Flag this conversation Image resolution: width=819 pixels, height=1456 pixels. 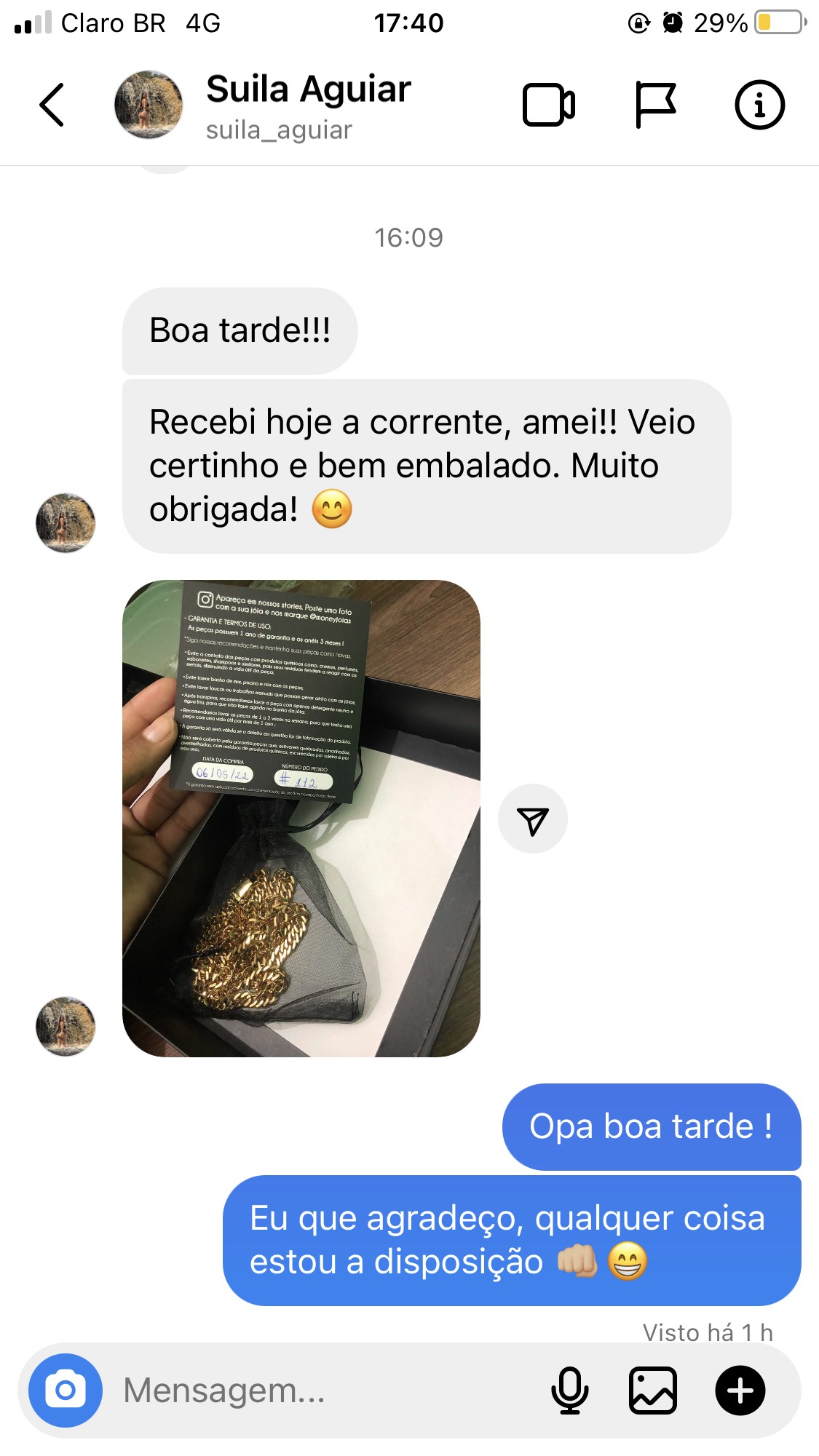[654, 105]
